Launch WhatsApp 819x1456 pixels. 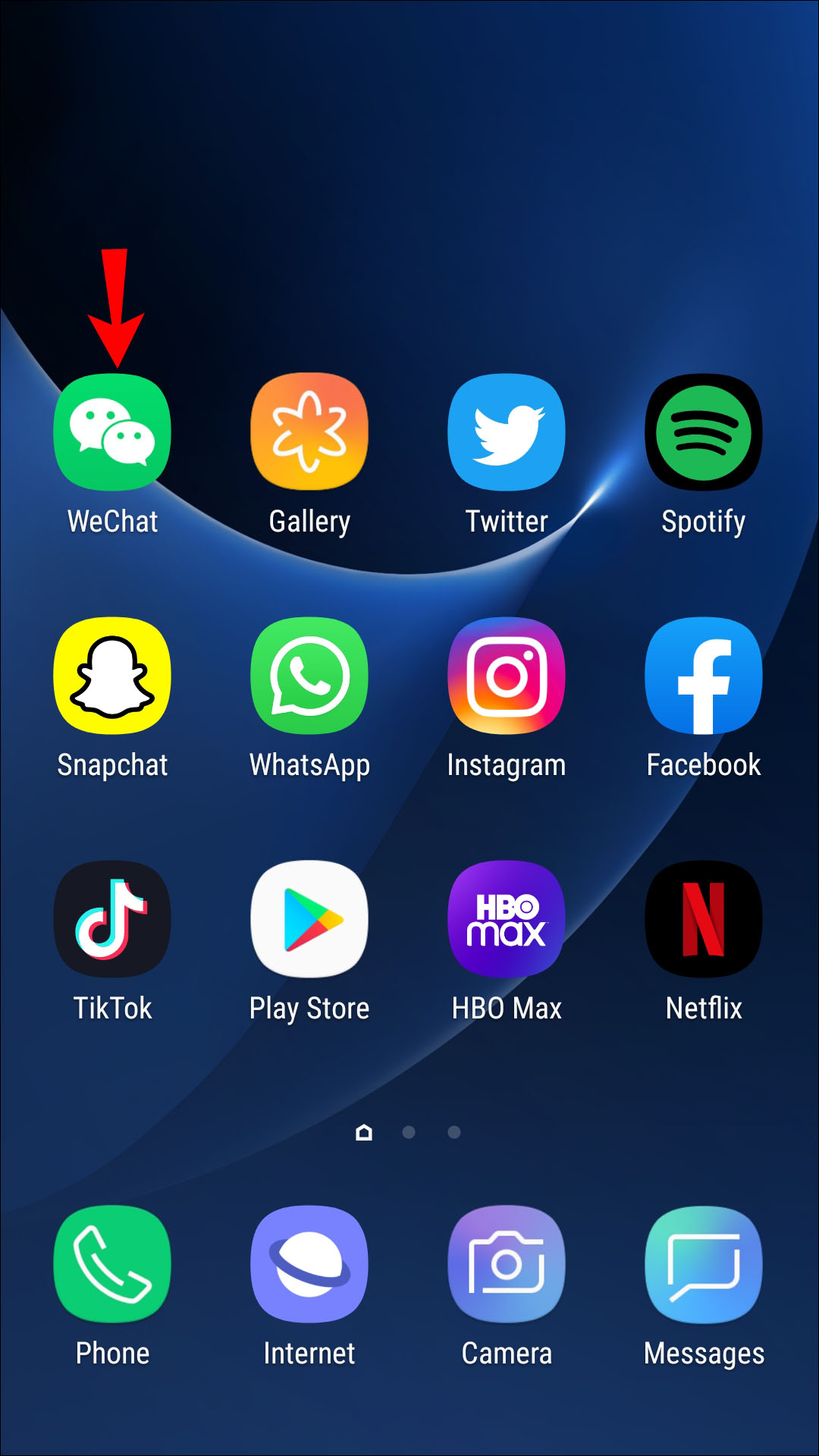pyautogui.click(x=309, y=675)
